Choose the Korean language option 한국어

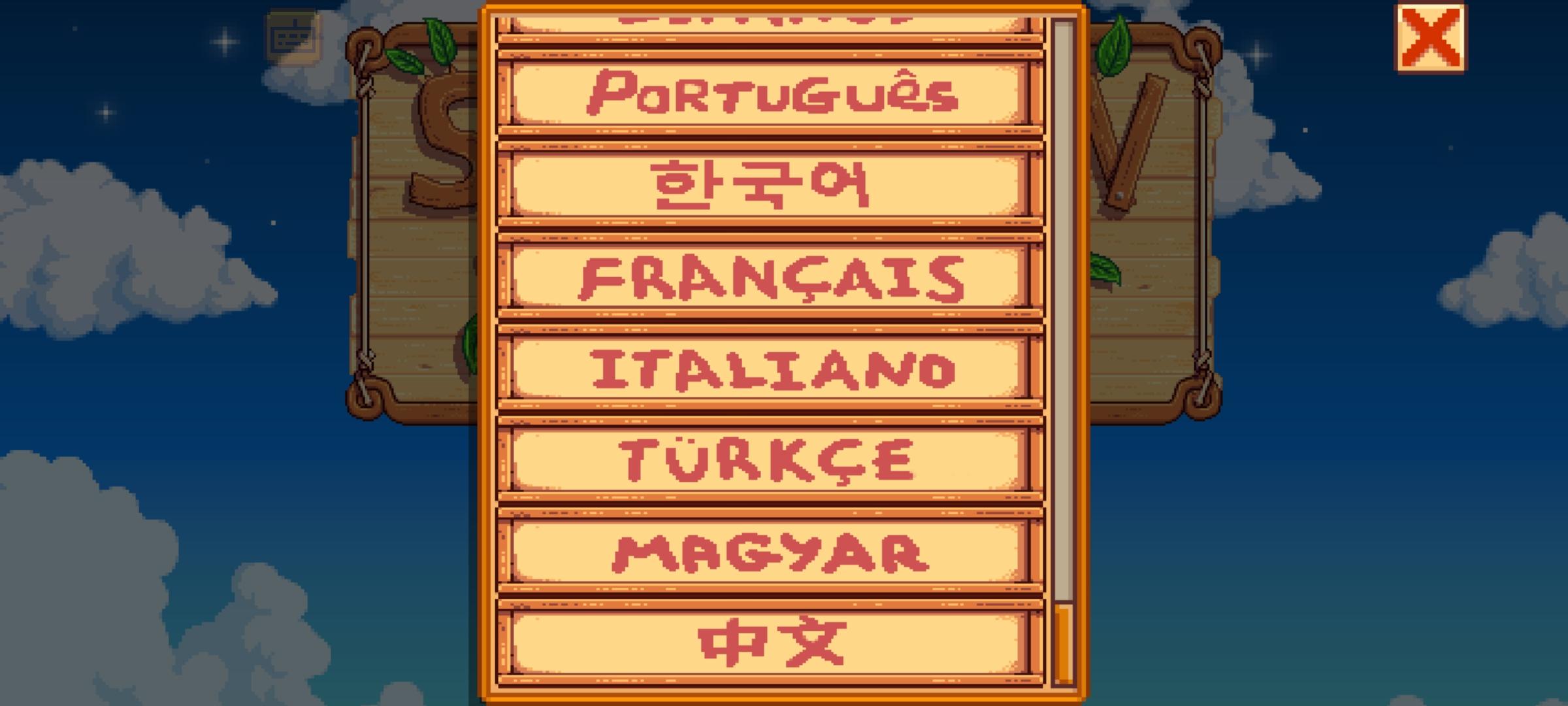(771, 186)
